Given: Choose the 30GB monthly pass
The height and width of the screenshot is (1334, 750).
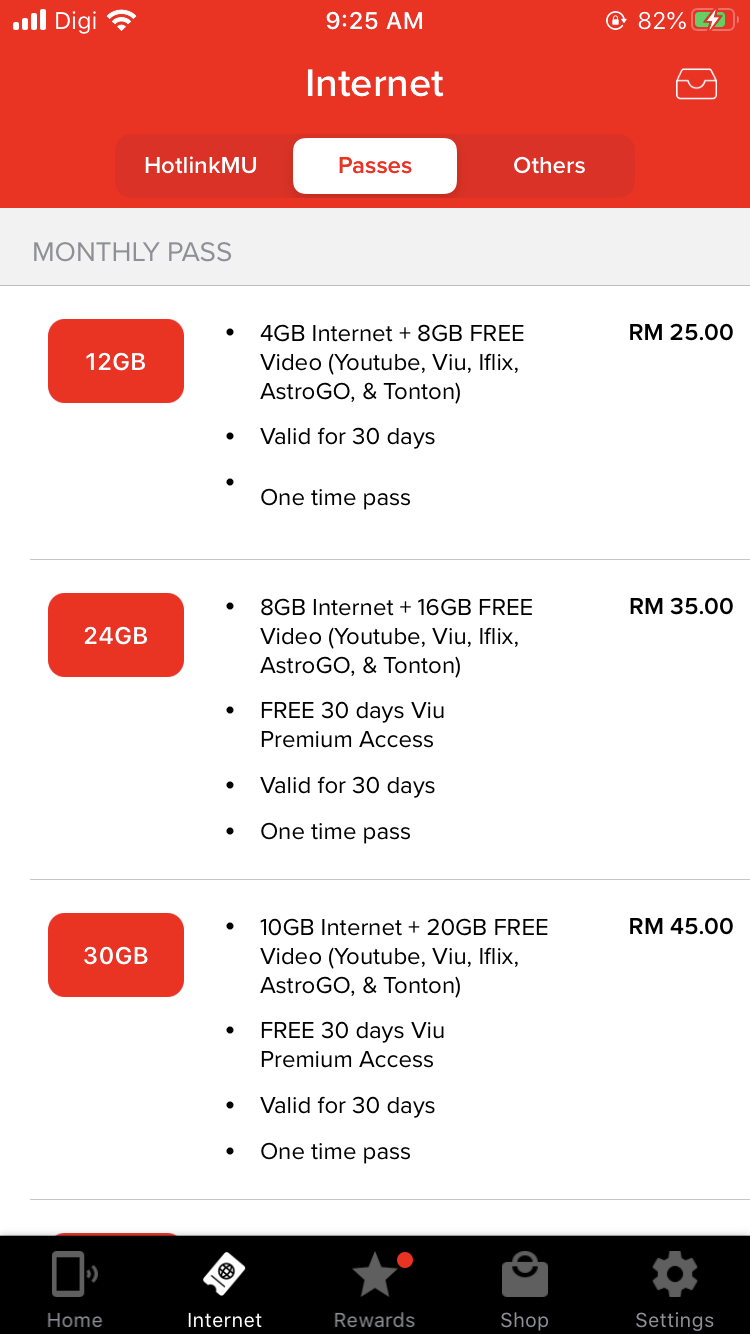Looking at the screenshot, I should (x=116, y=955).
